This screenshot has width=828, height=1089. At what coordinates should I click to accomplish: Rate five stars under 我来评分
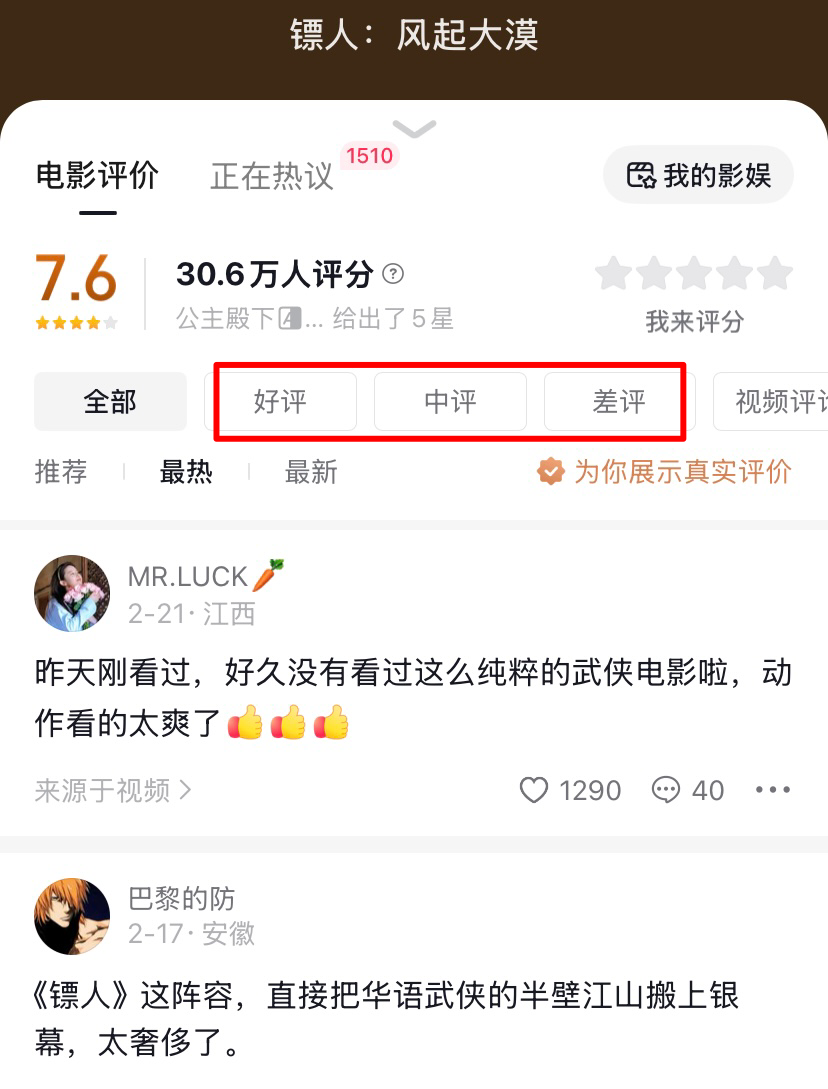[x=771, y=273]
